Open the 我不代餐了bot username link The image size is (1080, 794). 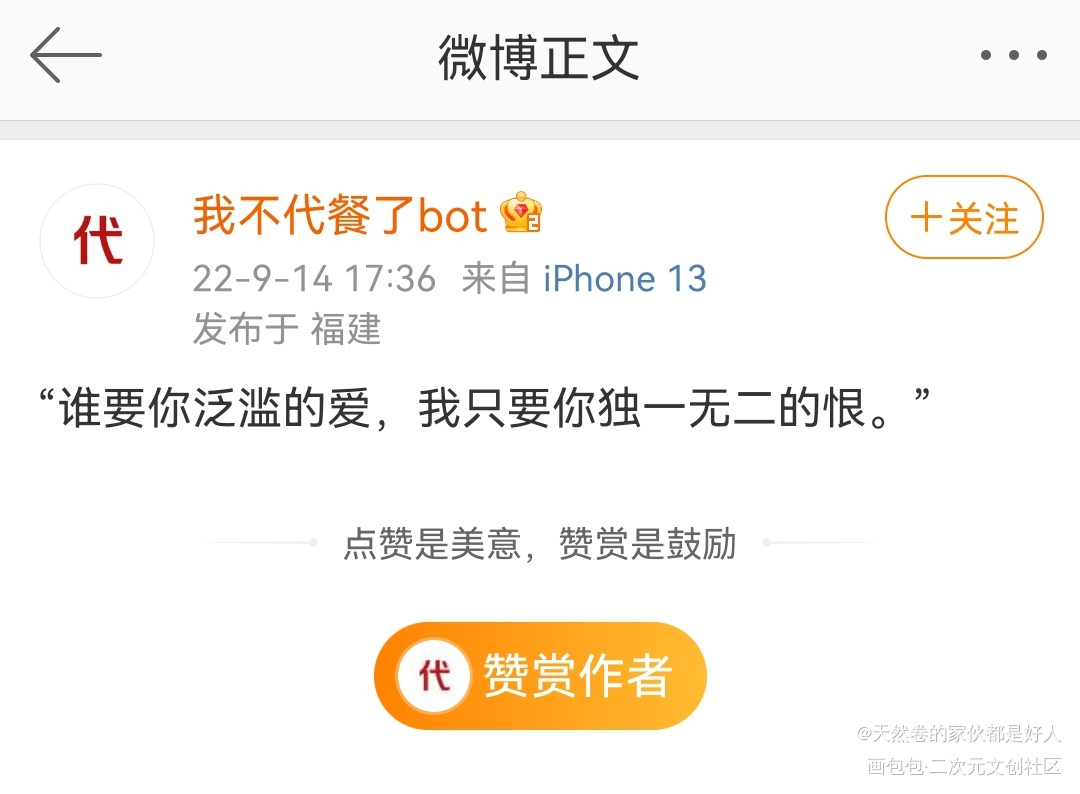coord(340,215)
